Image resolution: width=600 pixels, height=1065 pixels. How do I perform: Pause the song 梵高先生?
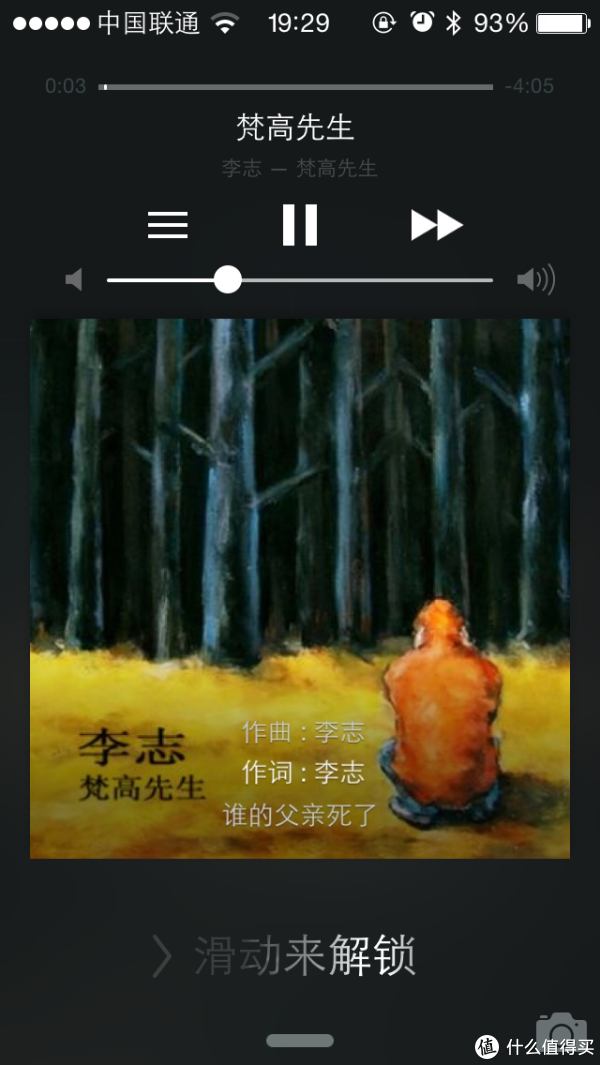299,225
